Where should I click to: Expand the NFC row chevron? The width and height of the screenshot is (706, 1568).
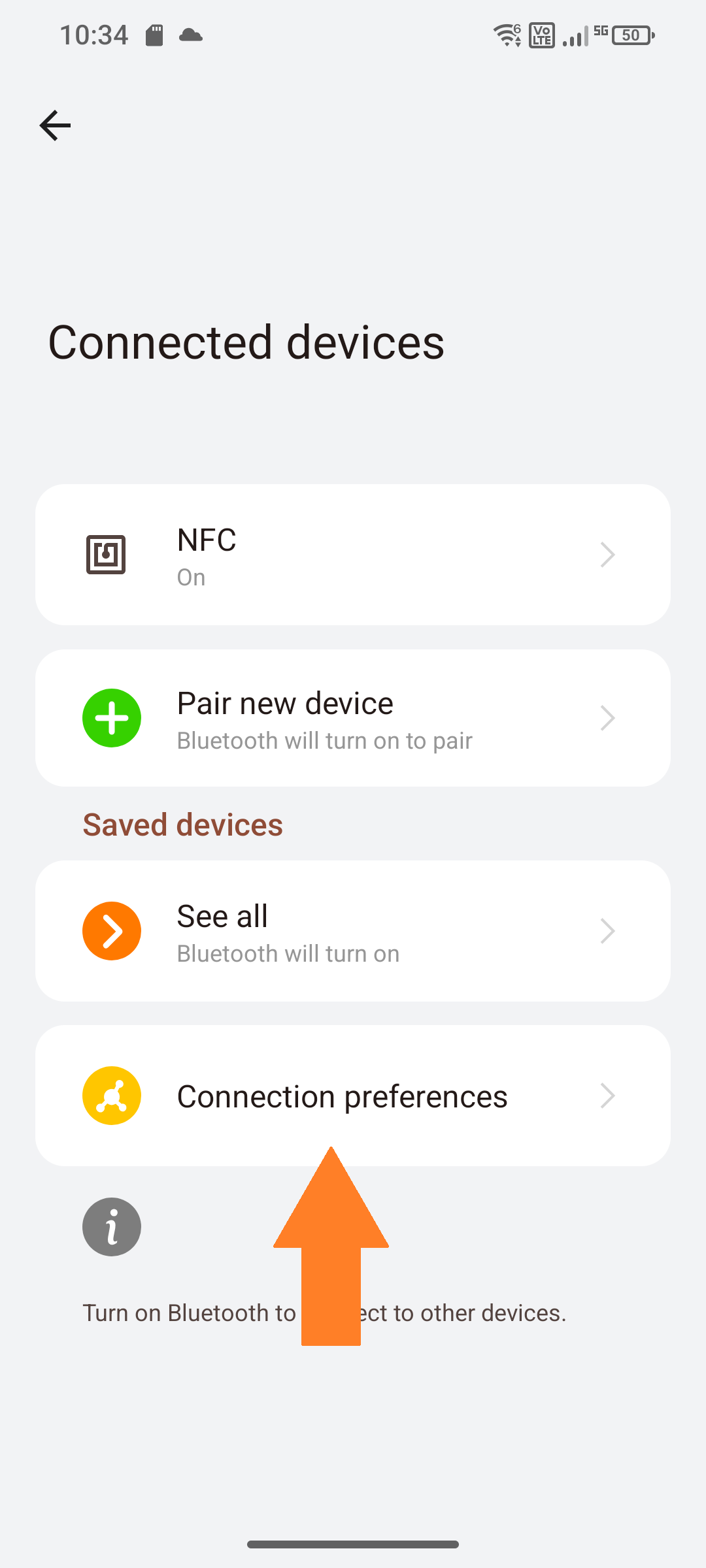pyautogui.click(x=607, y=554)
